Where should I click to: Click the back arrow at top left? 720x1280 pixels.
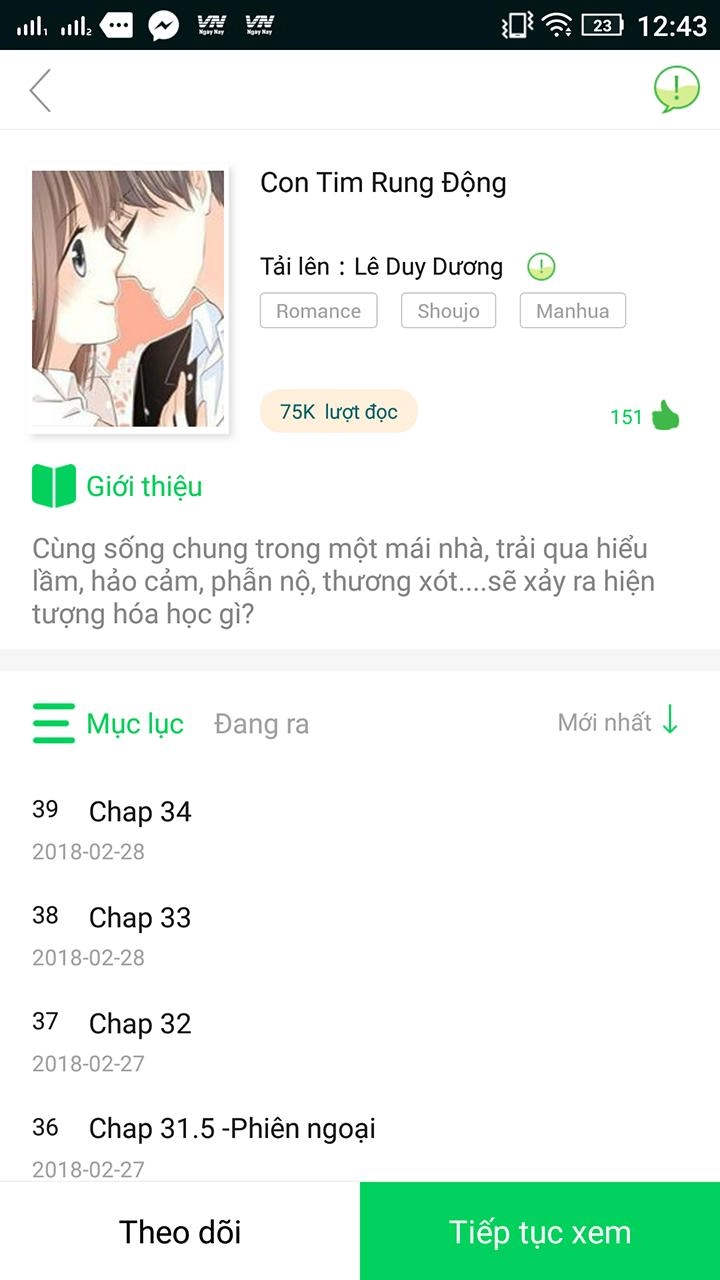click(40, 89)
